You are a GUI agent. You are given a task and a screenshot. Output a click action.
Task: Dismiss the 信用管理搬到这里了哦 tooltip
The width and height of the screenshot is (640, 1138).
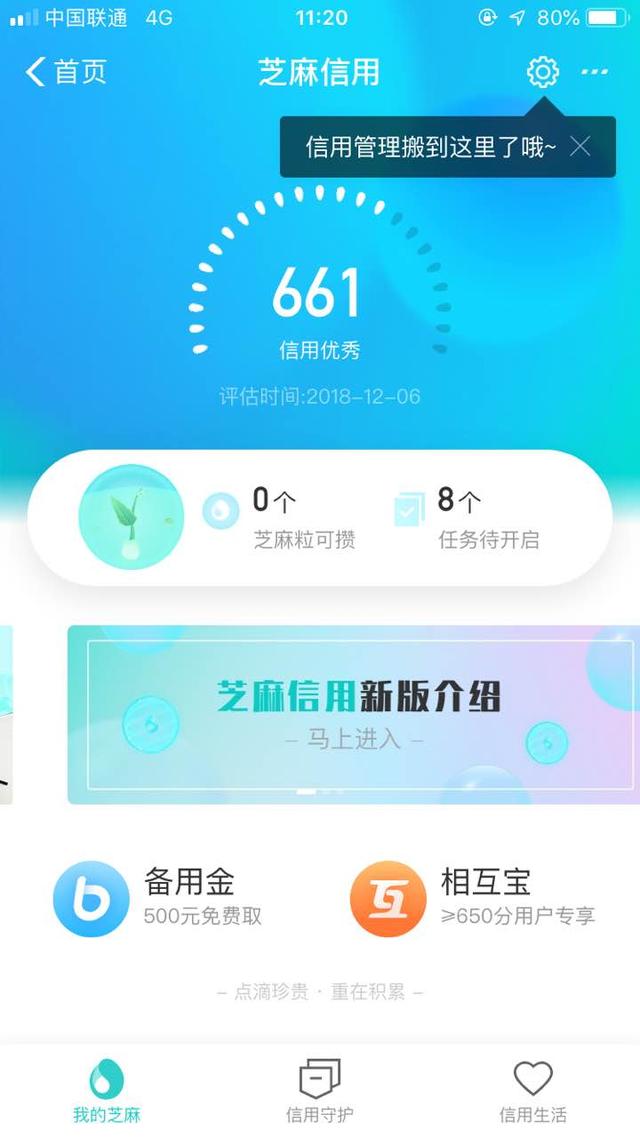[580, 147]
